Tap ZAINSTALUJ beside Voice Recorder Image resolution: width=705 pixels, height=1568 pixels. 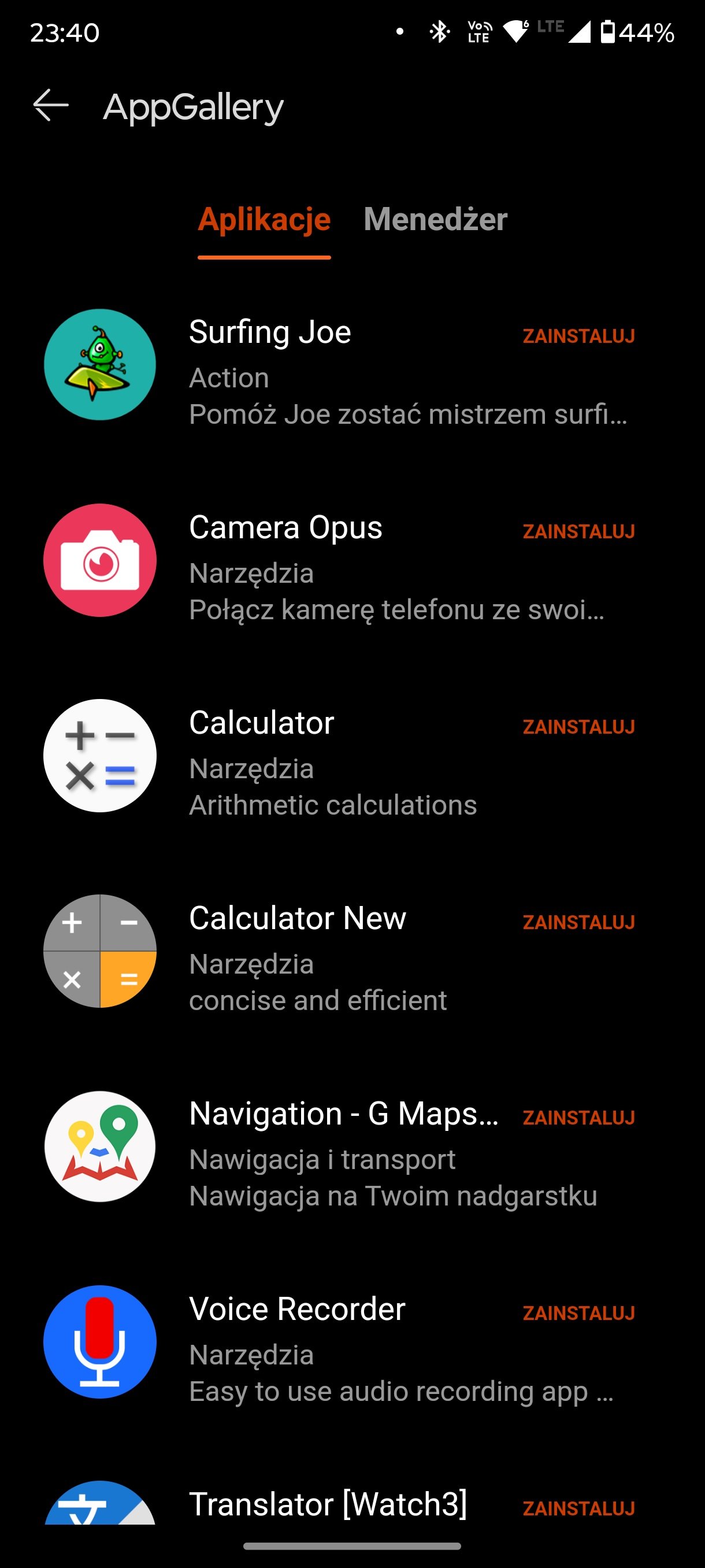[x=578, y=1313]
